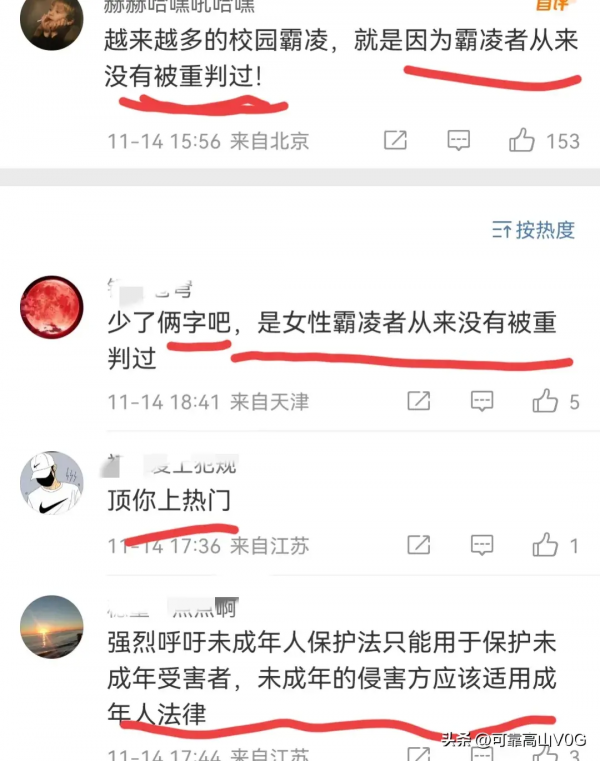Repost the comment posted at 11-14 15:56
This screenshot has width=600, height=761.
(396, 141)
